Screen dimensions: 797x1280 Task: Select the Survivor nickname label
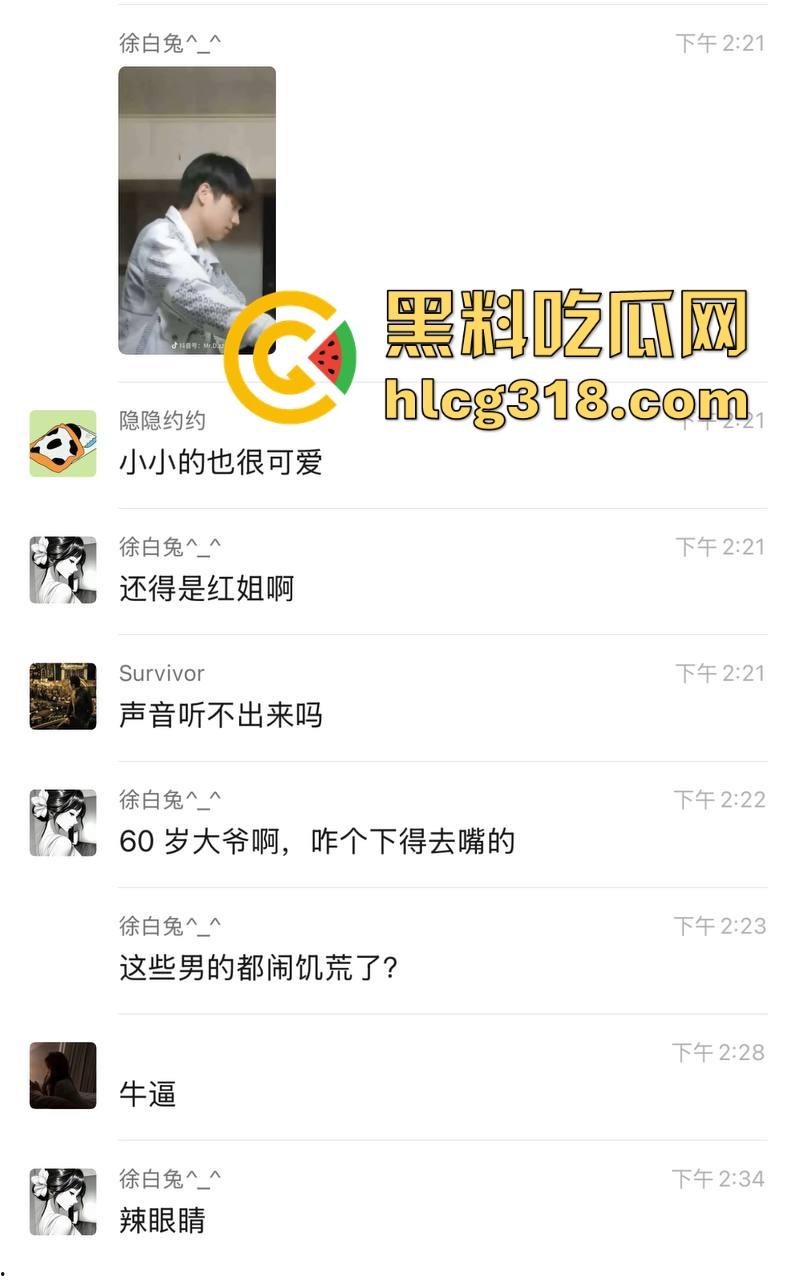click(160, 673)
